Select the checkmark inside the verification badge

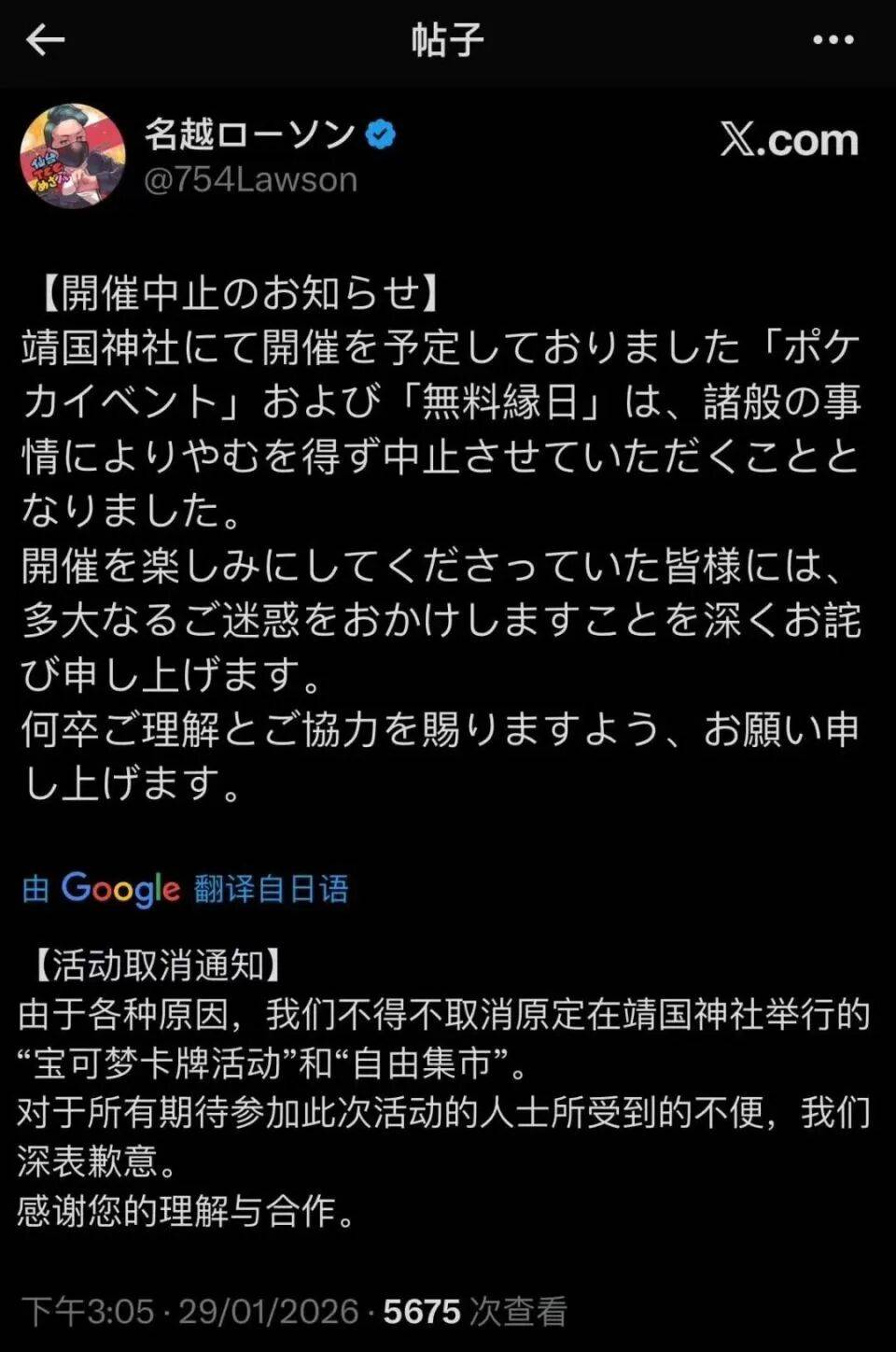click(379, 134)
